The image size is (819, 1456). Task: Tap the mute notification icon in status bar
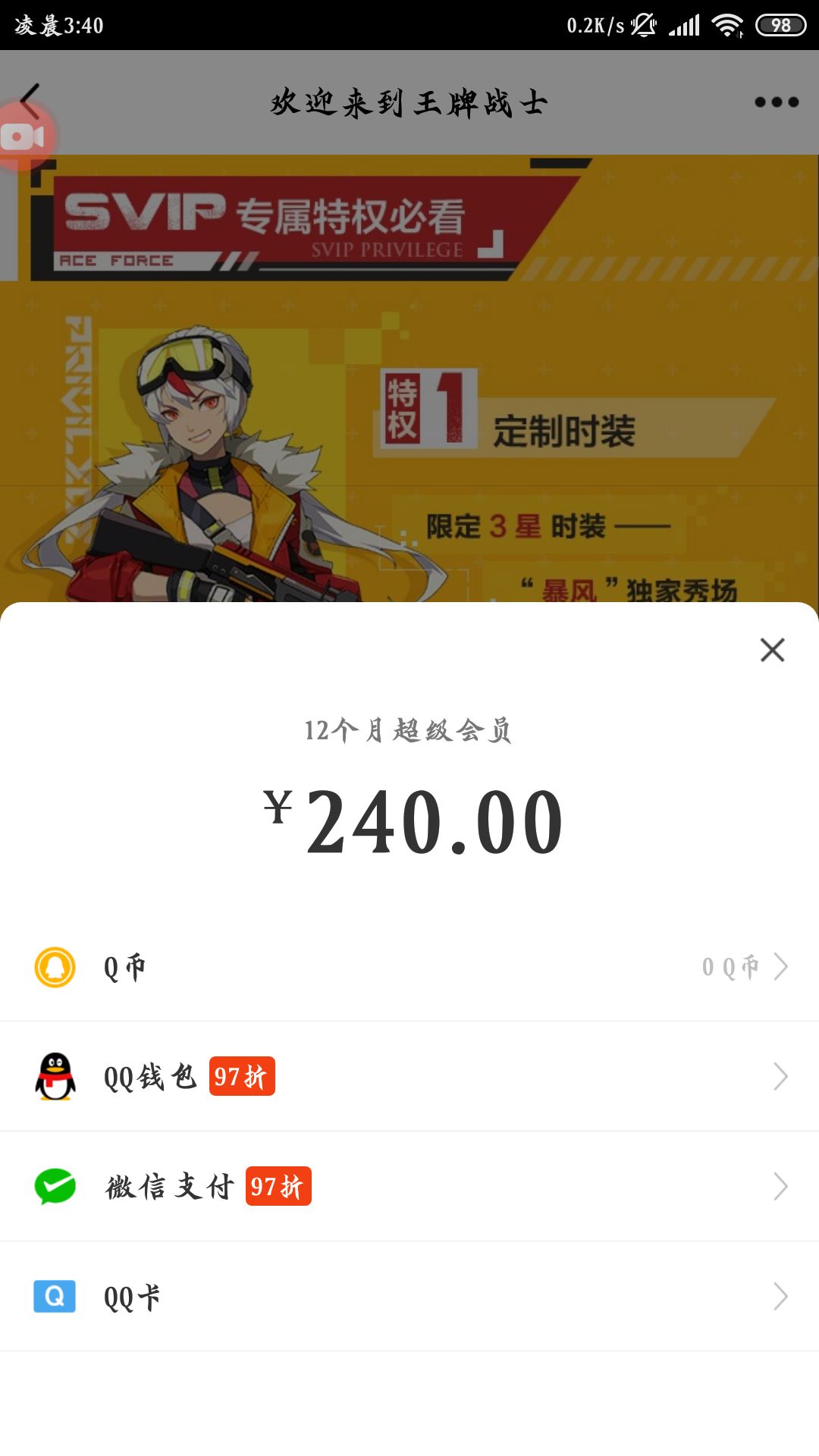pos(645,24)
